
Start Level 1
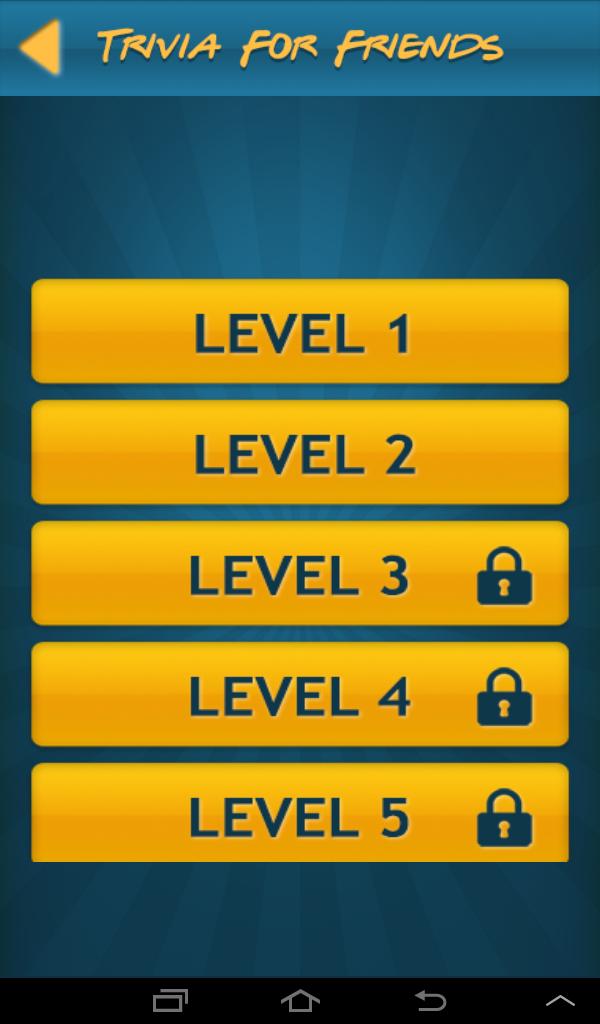[300, 332]
